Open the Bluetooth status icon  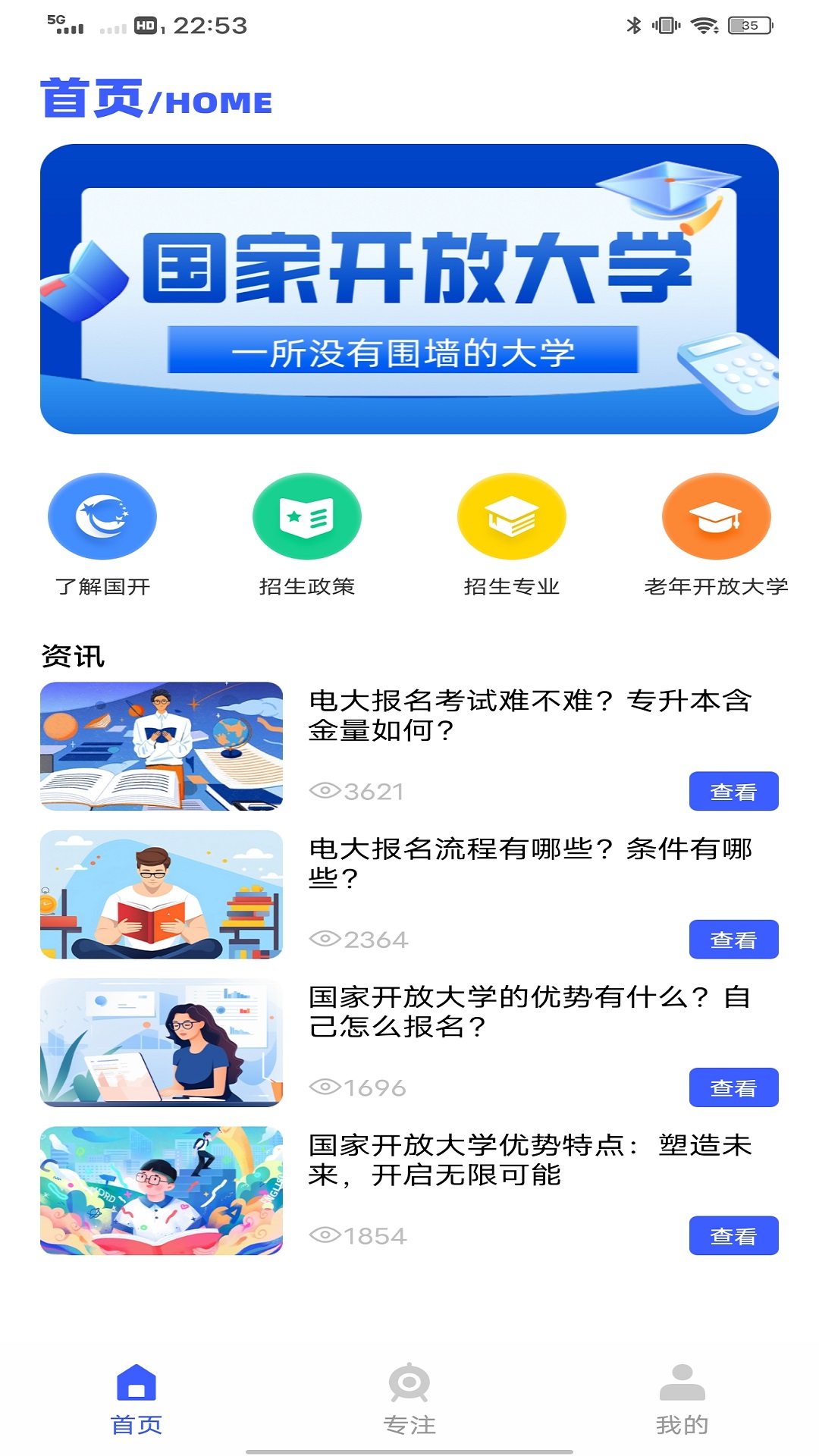(x=633, y=24)
